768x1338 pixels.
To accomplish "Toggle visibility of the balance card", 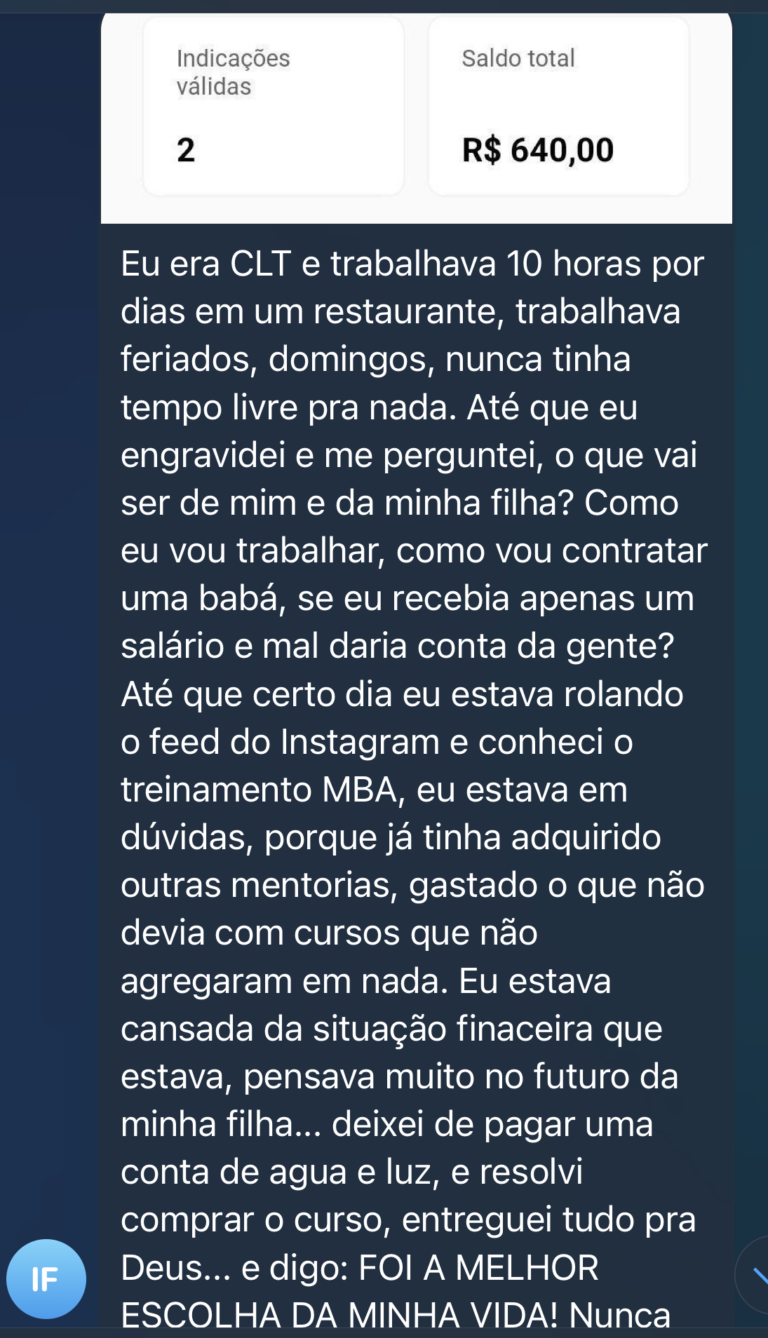I will pyautogui.click(x=558, y=104).
